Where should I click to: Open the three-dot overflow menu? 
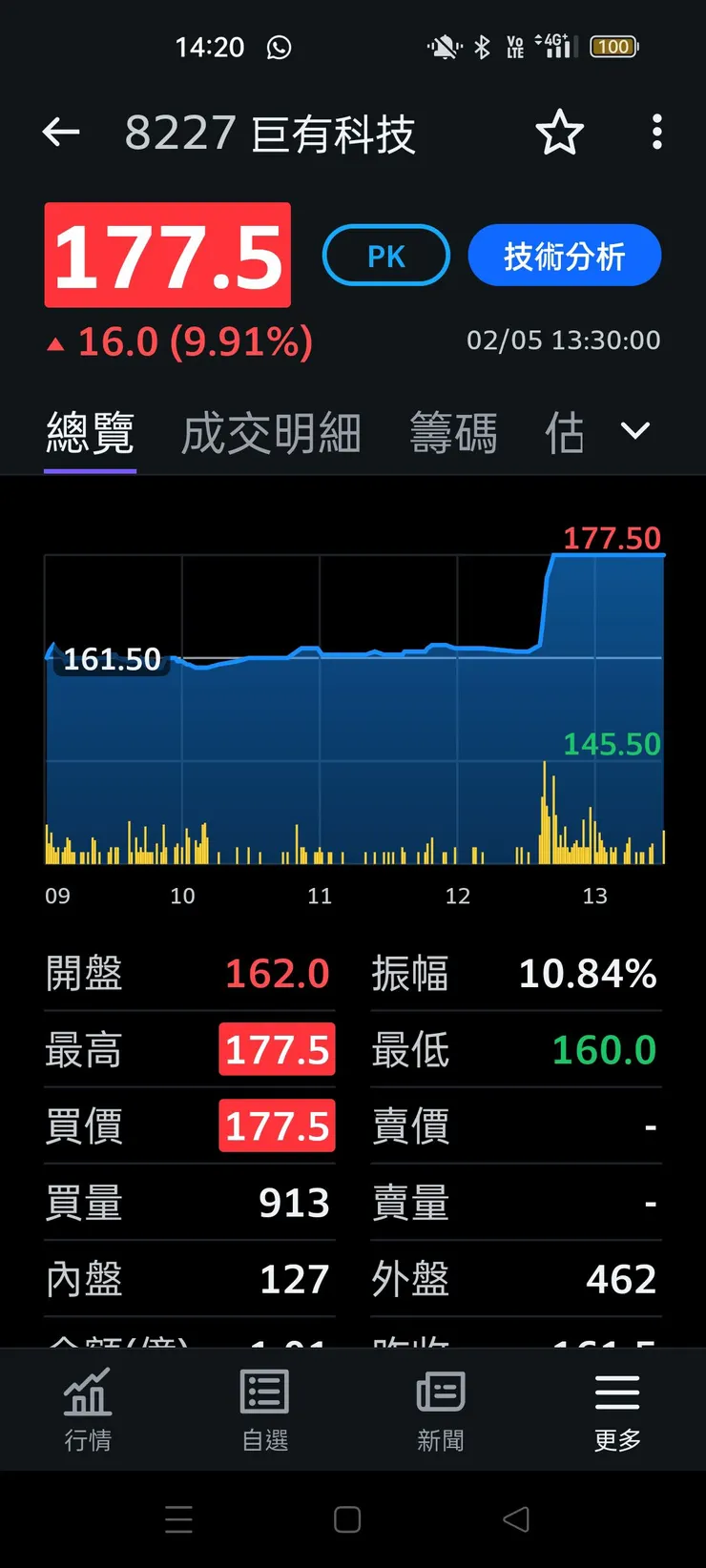(x=657, y=133)
